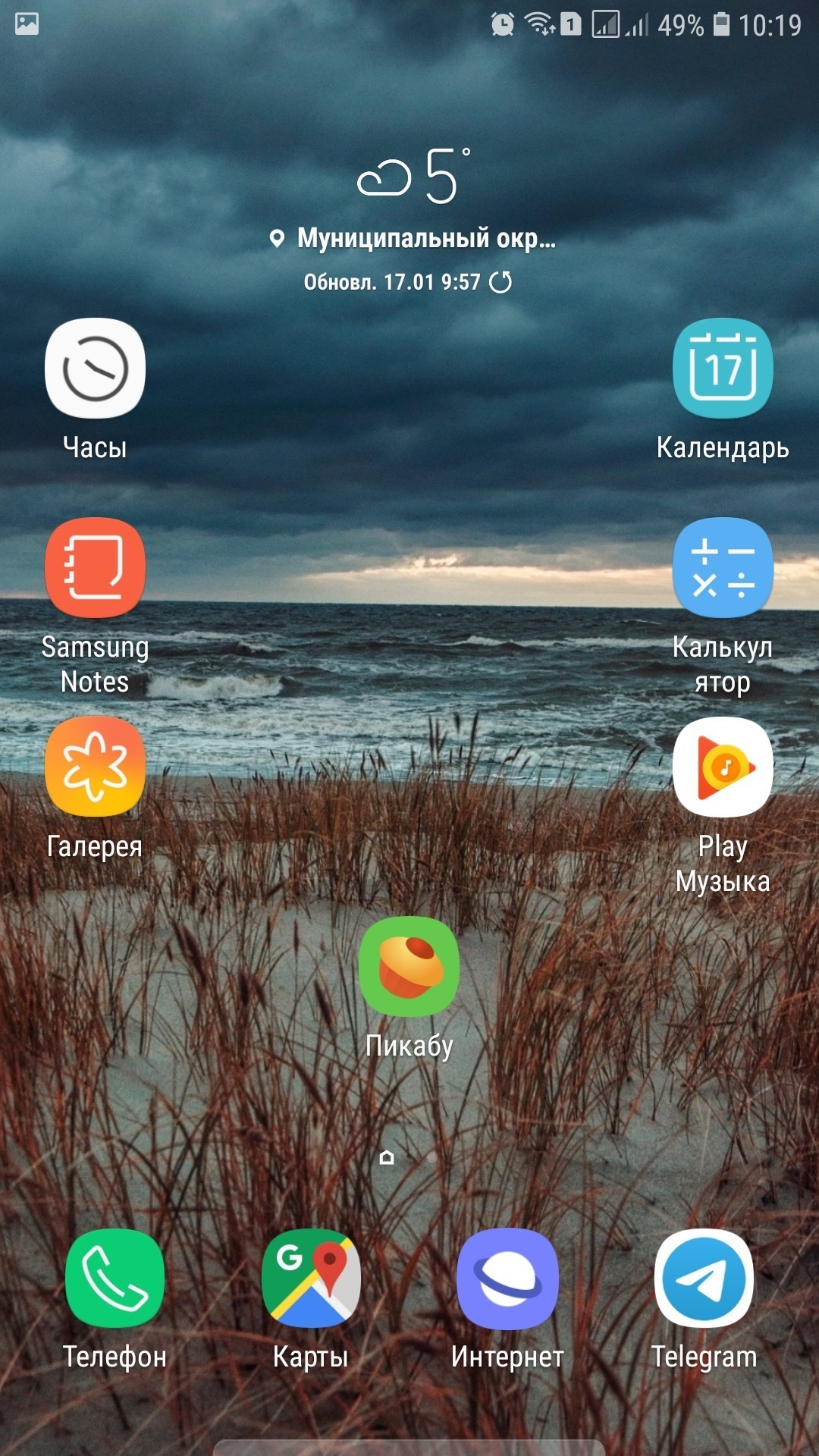
Task: Launch Карты maps app
Action: 311,1279
